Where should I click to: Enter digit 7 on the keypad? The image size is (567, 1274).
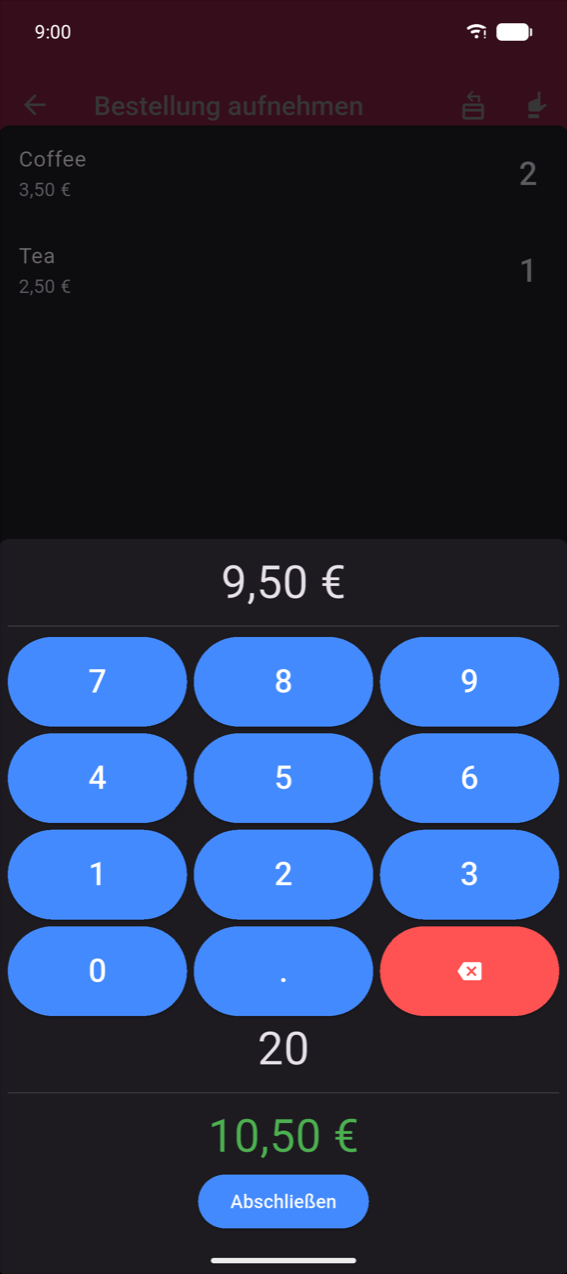pos(97,682)
